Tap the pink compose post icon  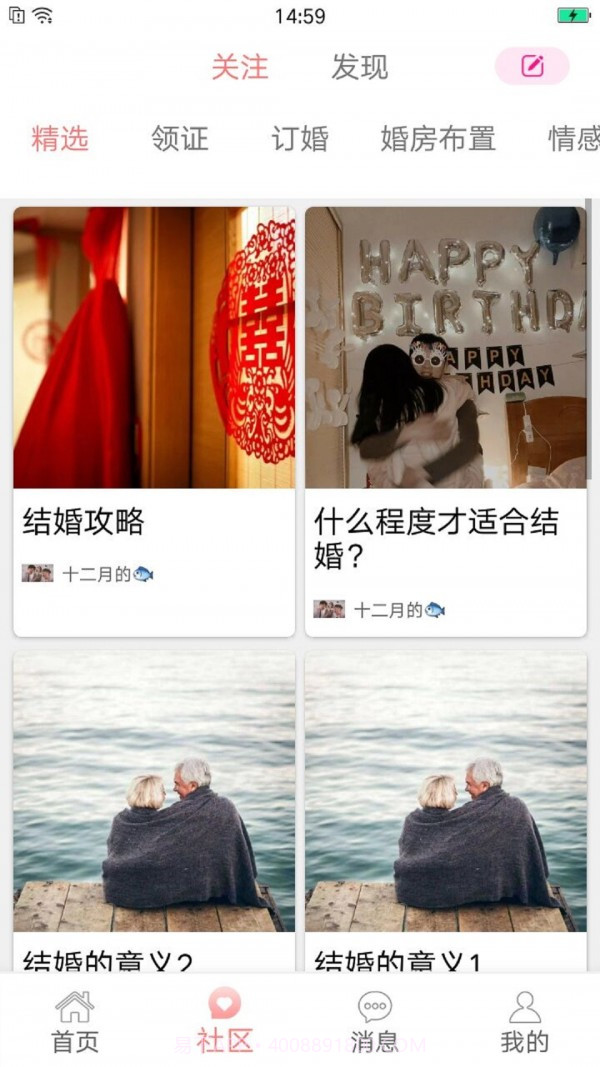click(532, 66)
